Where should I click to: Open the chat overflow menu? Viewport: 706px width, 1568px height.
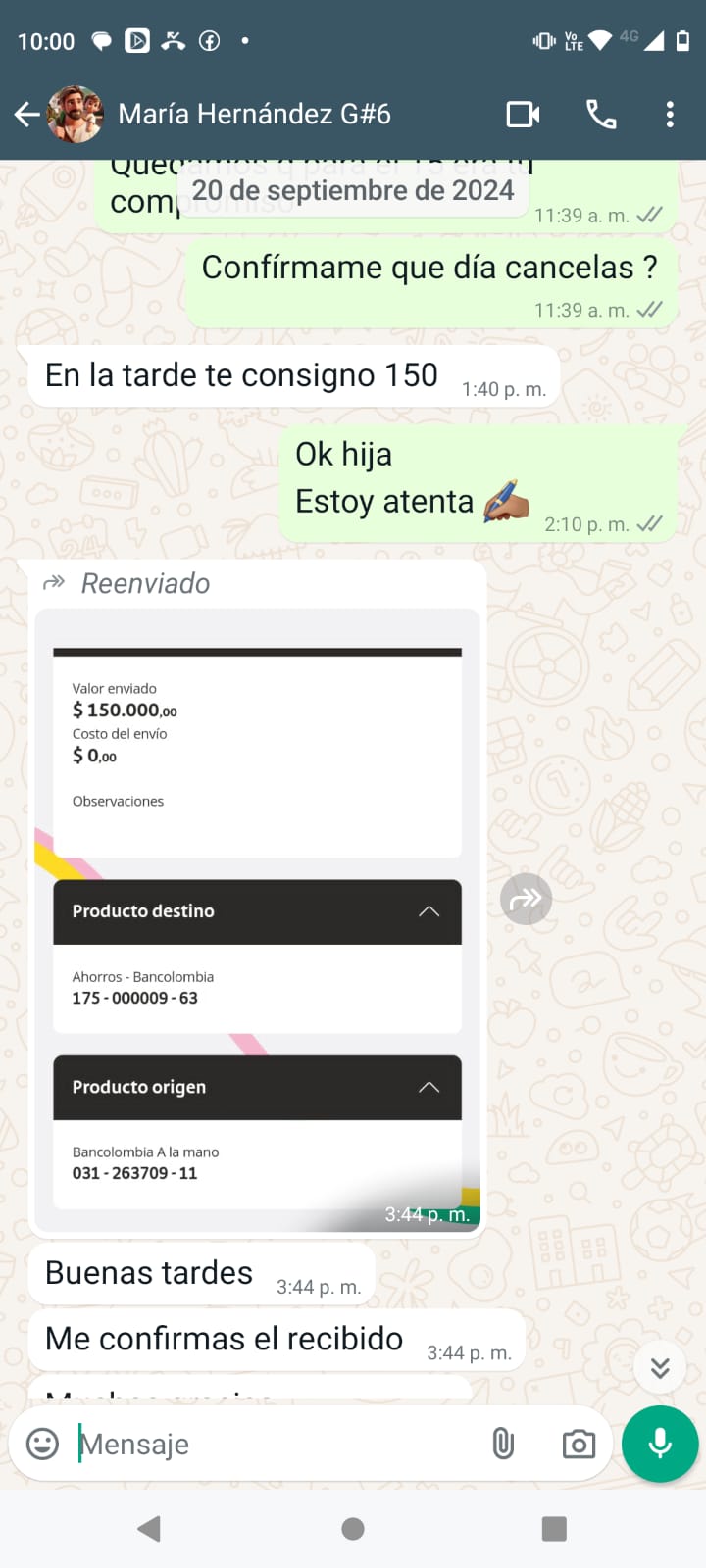point(670,115)
